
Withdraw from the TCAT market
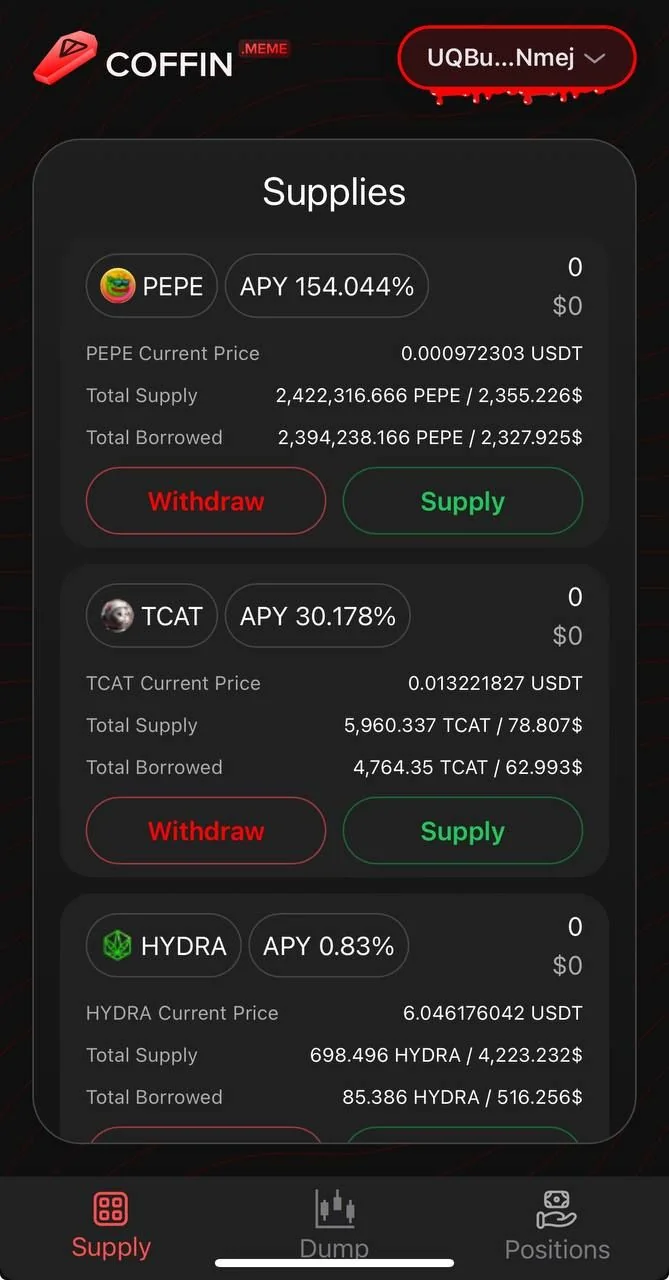coord(206,831)
